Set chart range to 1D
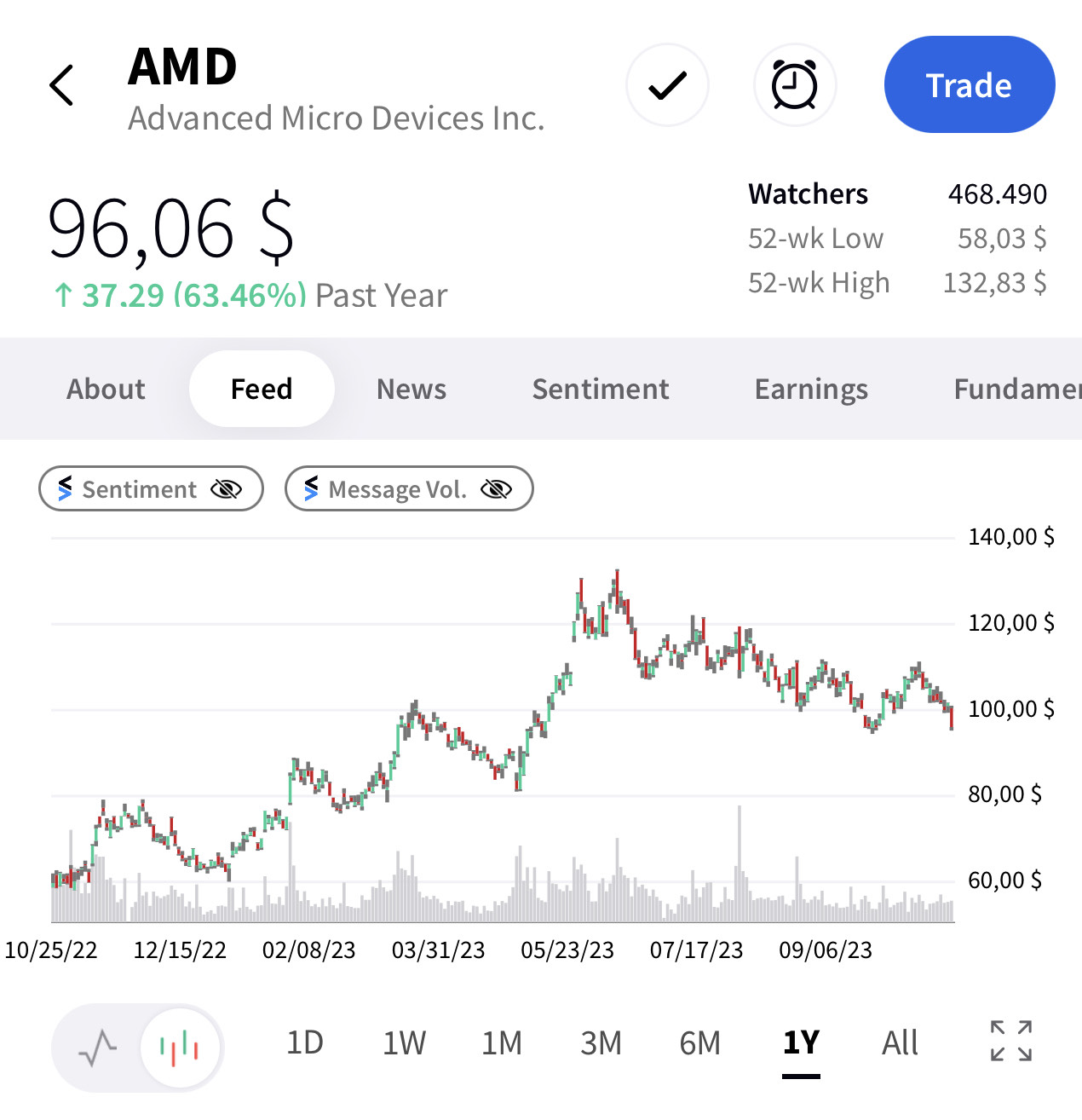The height and width of the screenshot is (1120, 1082). point(304,1043)
